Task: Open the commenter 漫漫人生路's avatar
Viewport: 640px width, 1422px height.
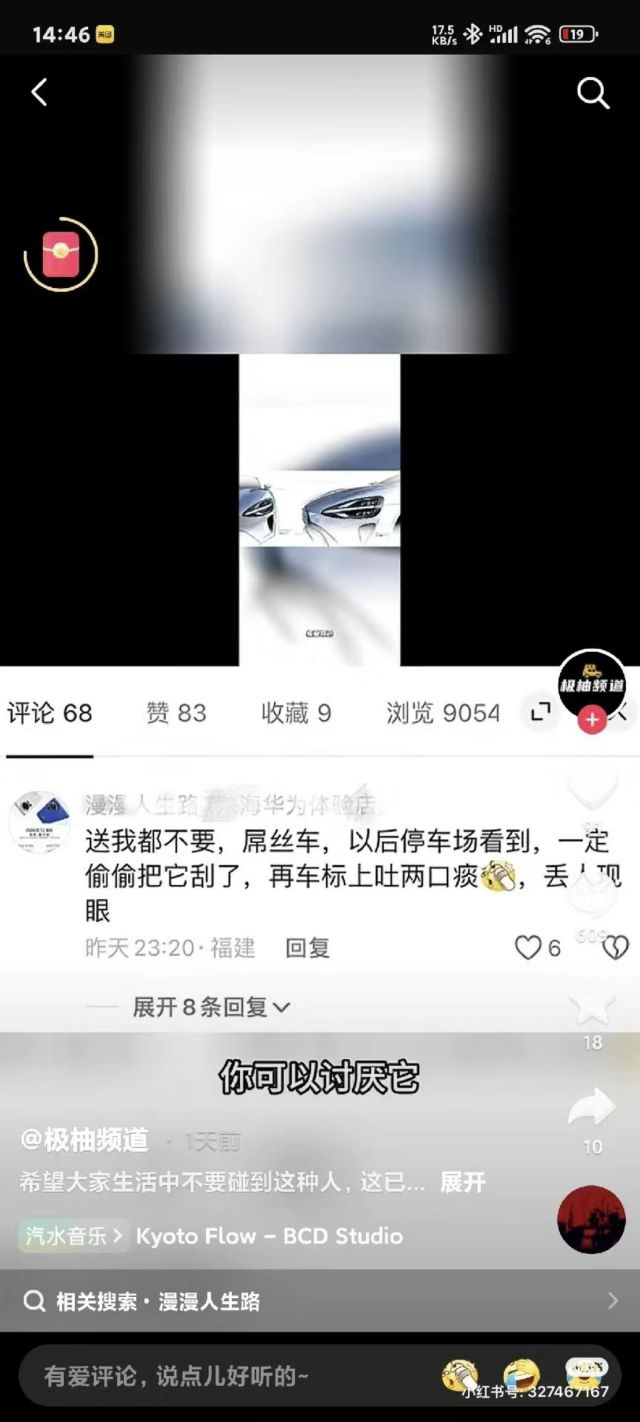Action: tap(39, 822)
